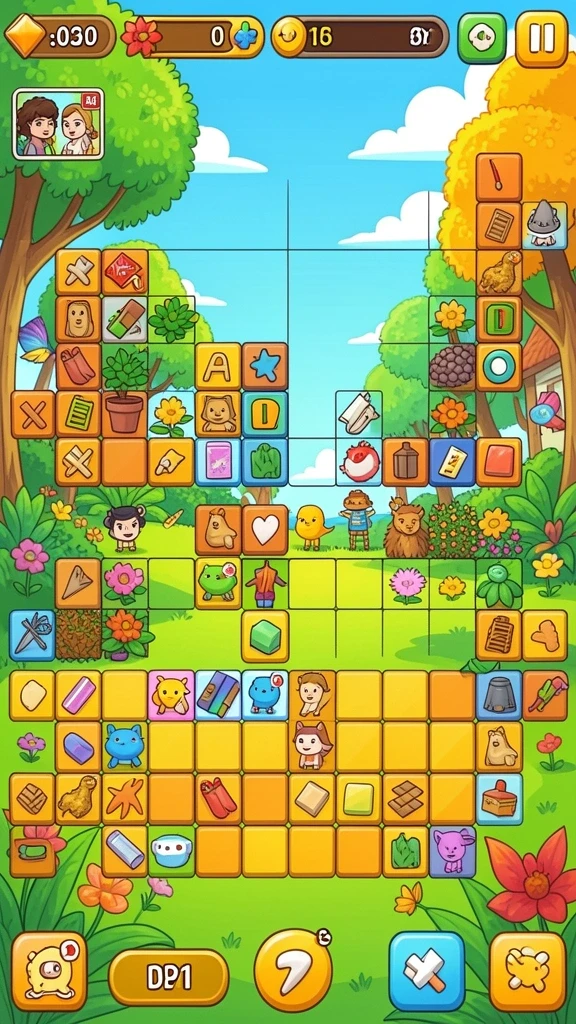
Task: Open the player avatars profile picture
Action: [58, 123]
